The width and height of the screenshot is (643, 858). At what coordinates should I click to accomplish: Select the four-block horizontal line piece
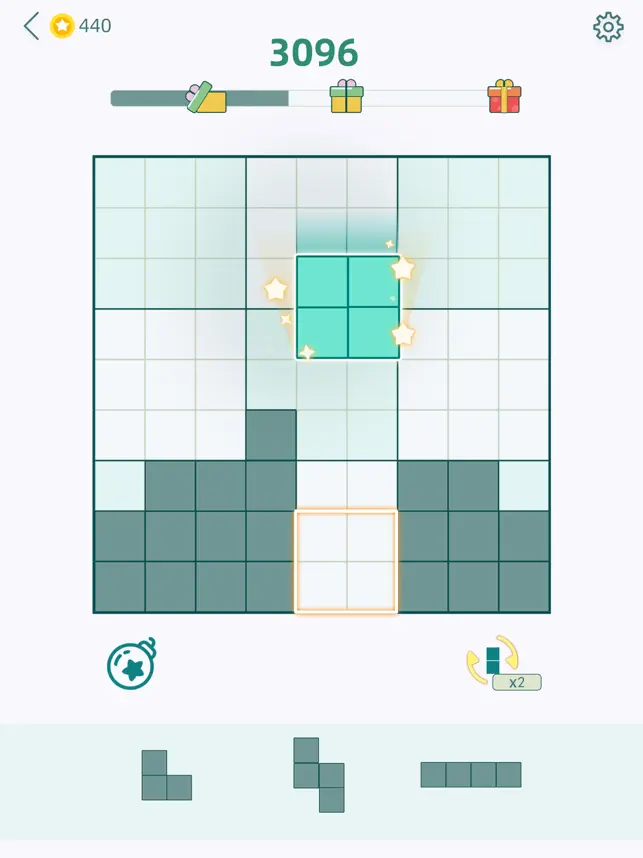[470, 774]
